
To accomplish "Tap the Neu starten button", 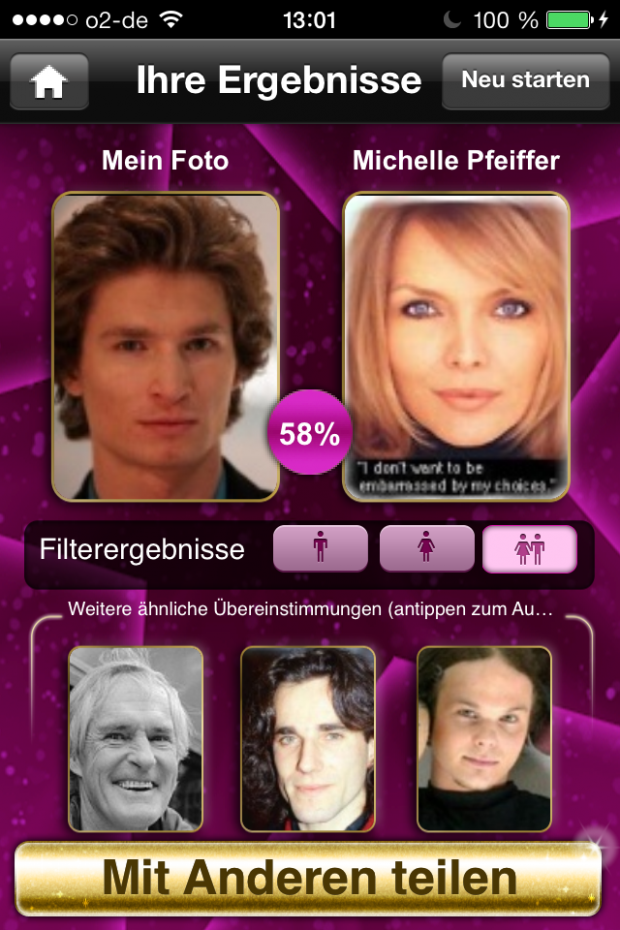I will point(525,81).
